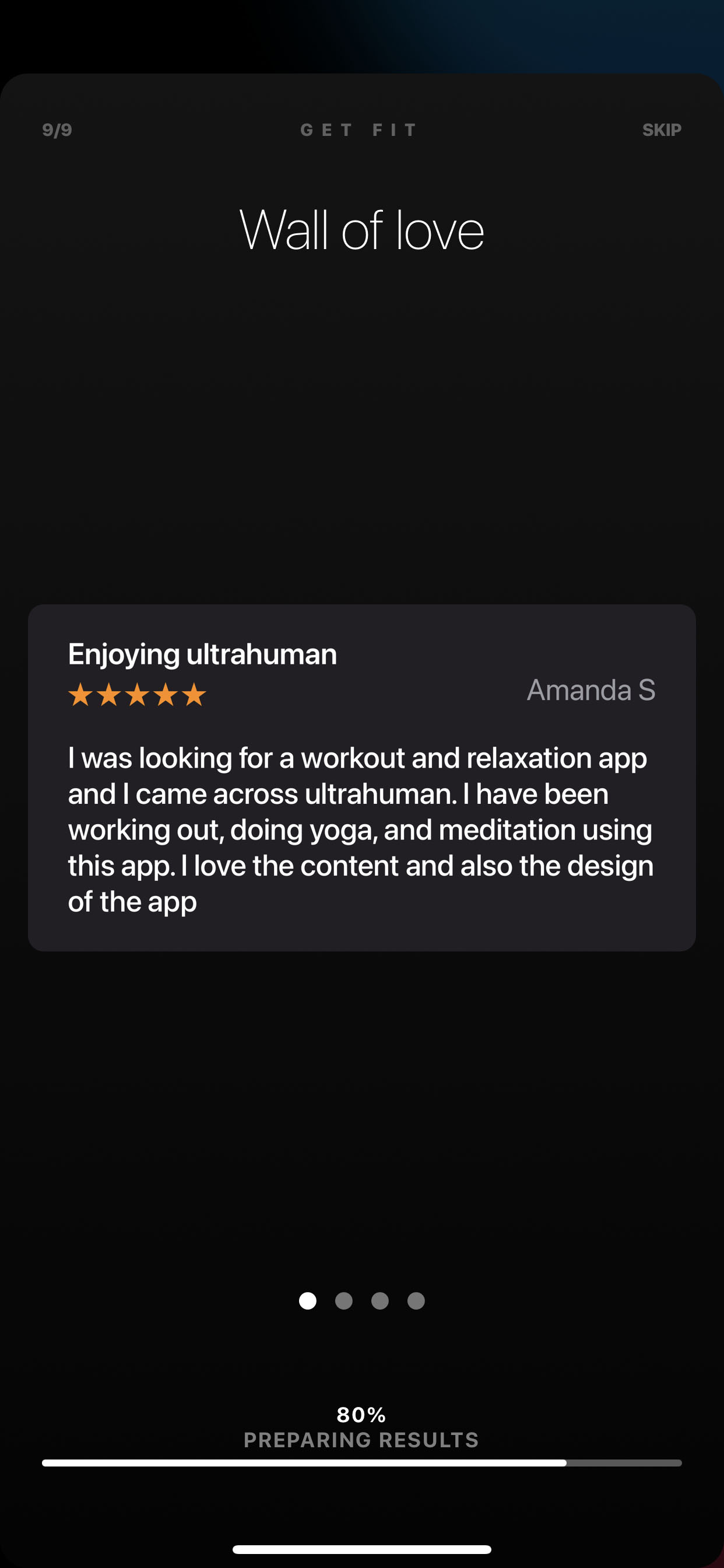The image size is (724, 1568).
Task: Select the third review page dot
Action: point(379,1301)
